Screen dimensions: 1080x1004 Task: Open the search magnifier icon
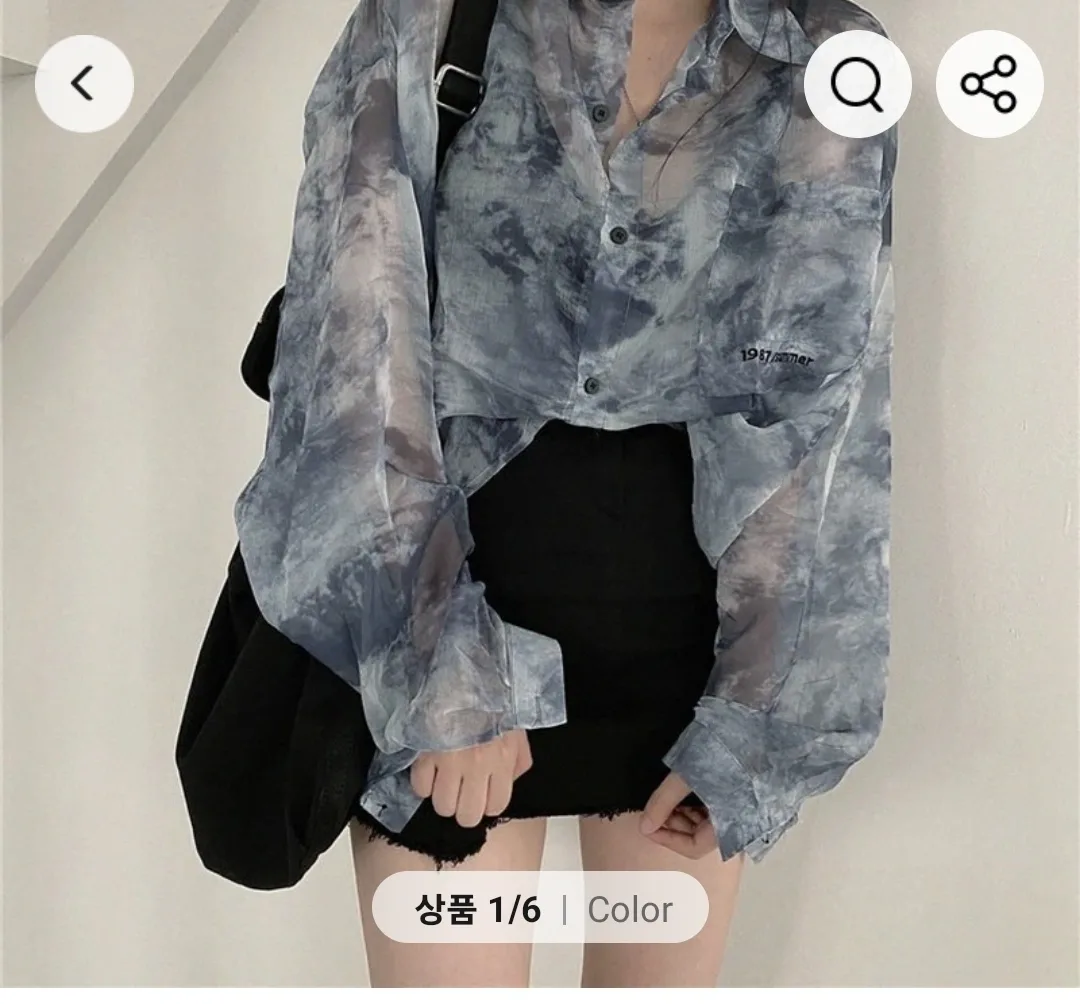pos(857,86)
